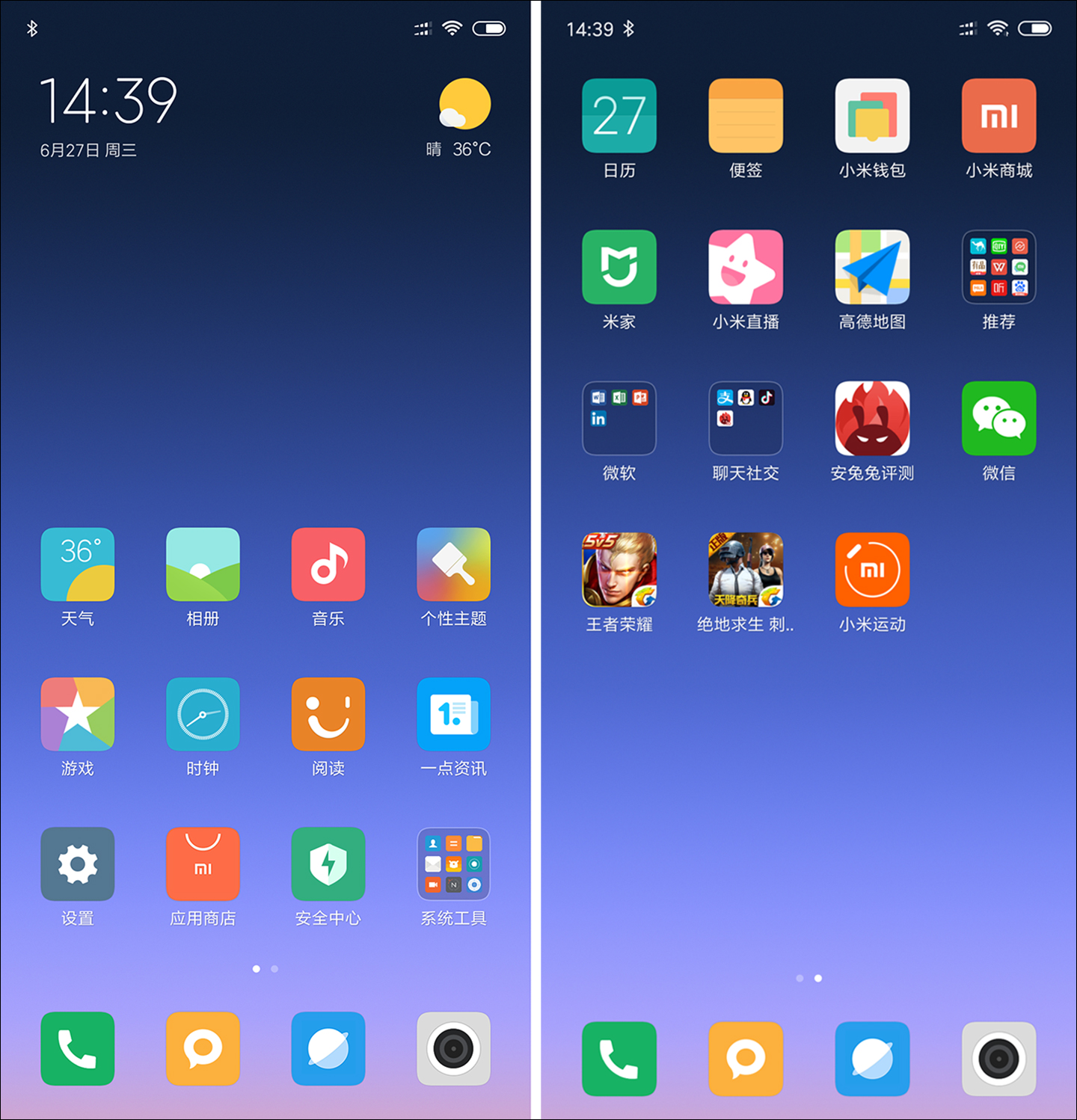Launch 小米钱包 wallet app
The image size is (1077, 1120).
(872, 116)
